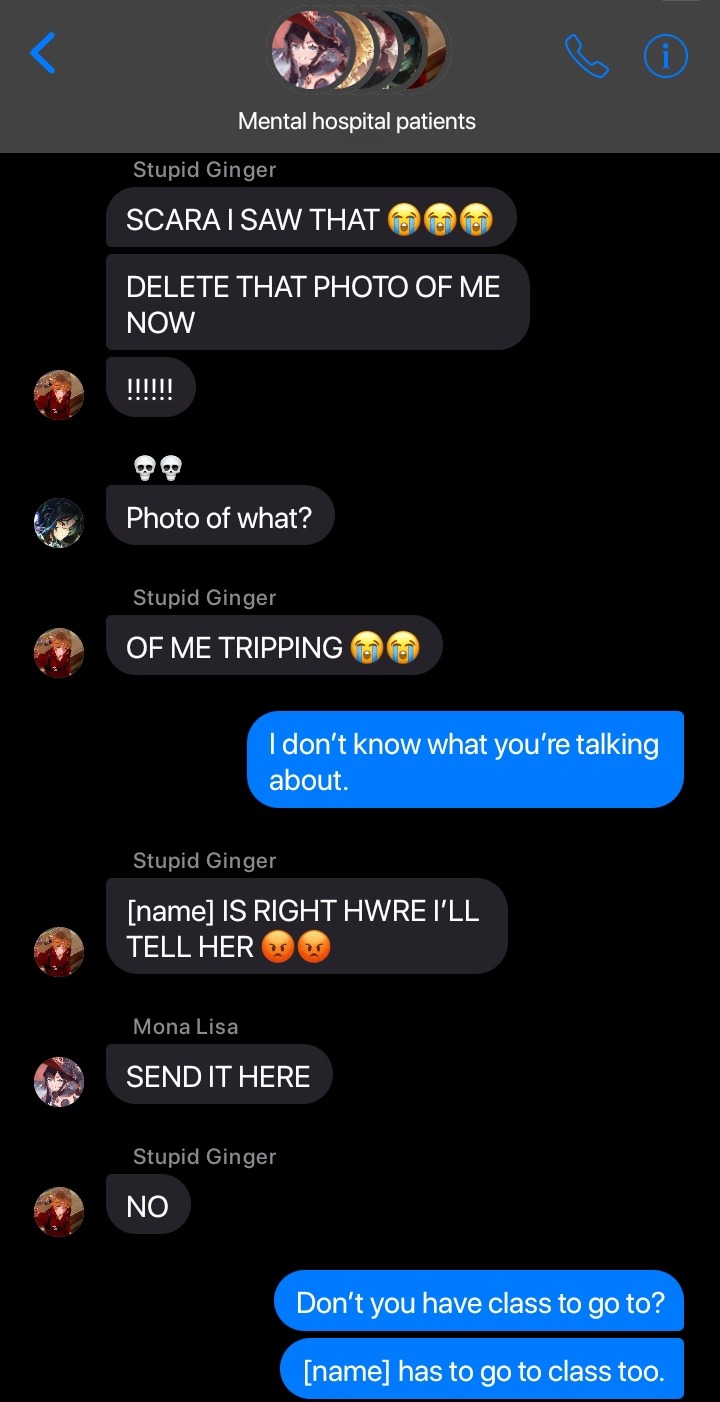The width and height of the screenshot is (720, 1402).
Task: Go back to the conversations list
Action: (43, 53)
